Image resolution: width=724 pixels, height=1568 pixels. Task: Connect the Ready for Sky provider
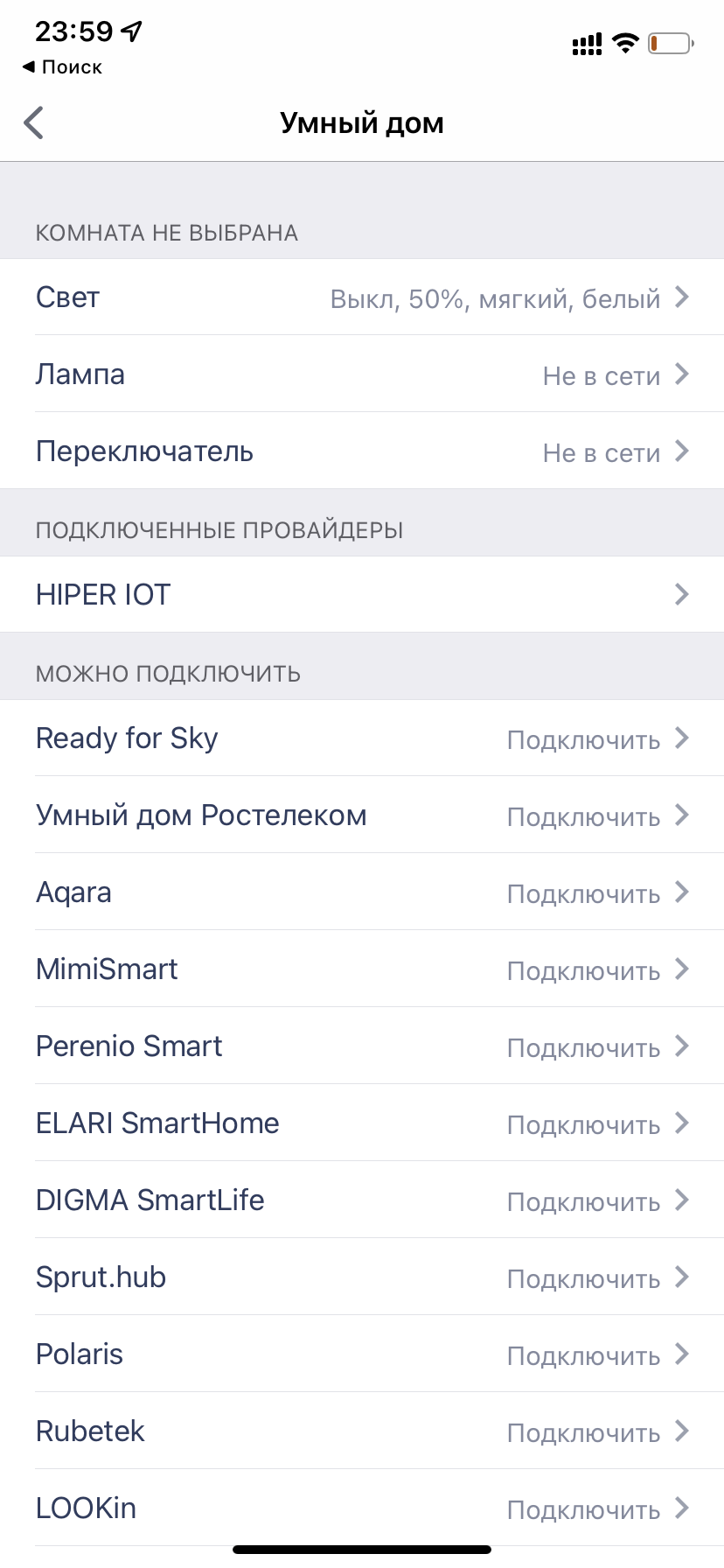tap(362, 738)
